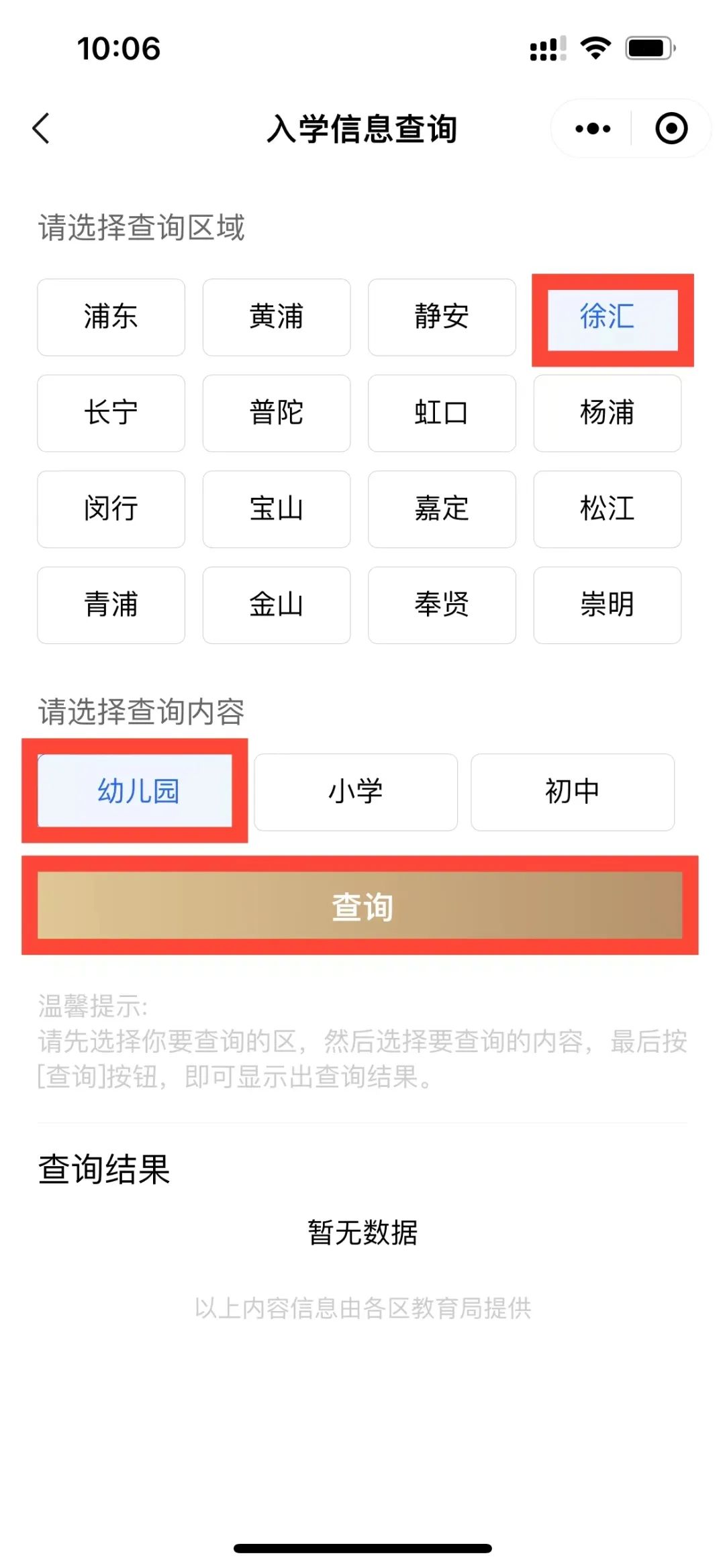Close the mini program via circle icon
Viewport: 725px width, 1568px height.
[671, 128]
